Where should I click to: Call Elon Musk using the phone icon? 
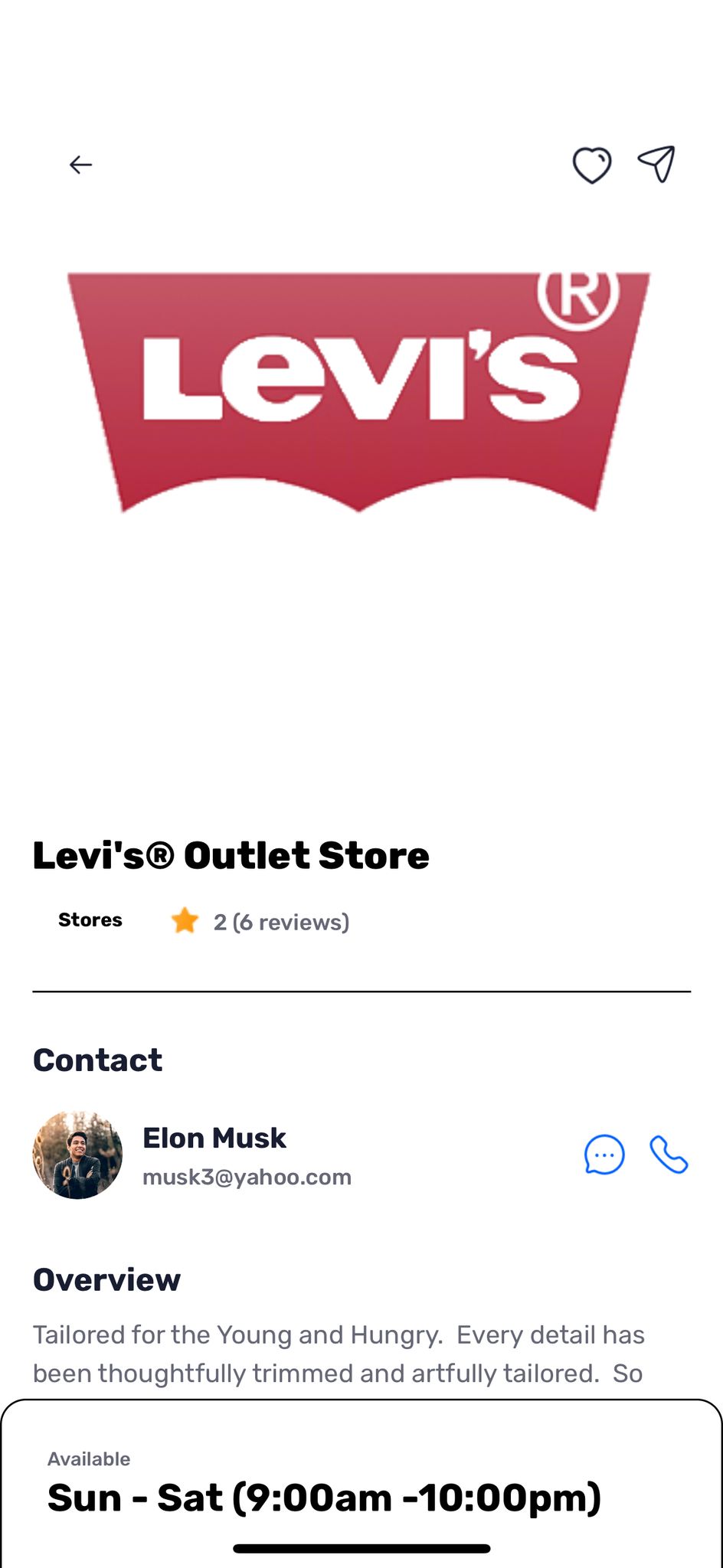[x=669, y=1155]
